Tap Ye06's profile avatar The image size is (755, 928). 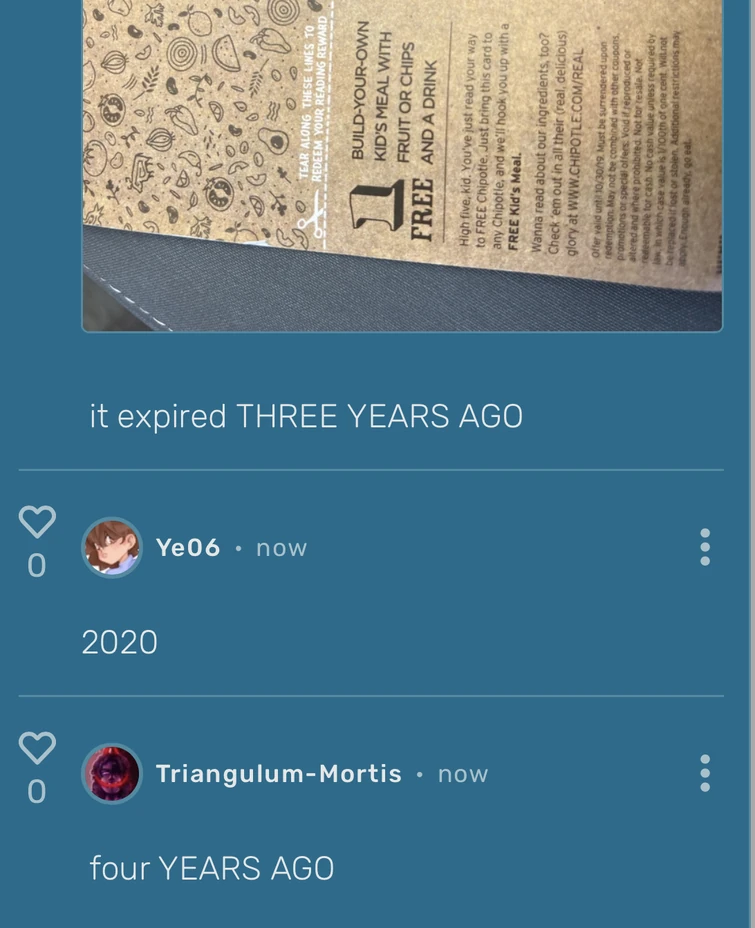coord(112,547)
